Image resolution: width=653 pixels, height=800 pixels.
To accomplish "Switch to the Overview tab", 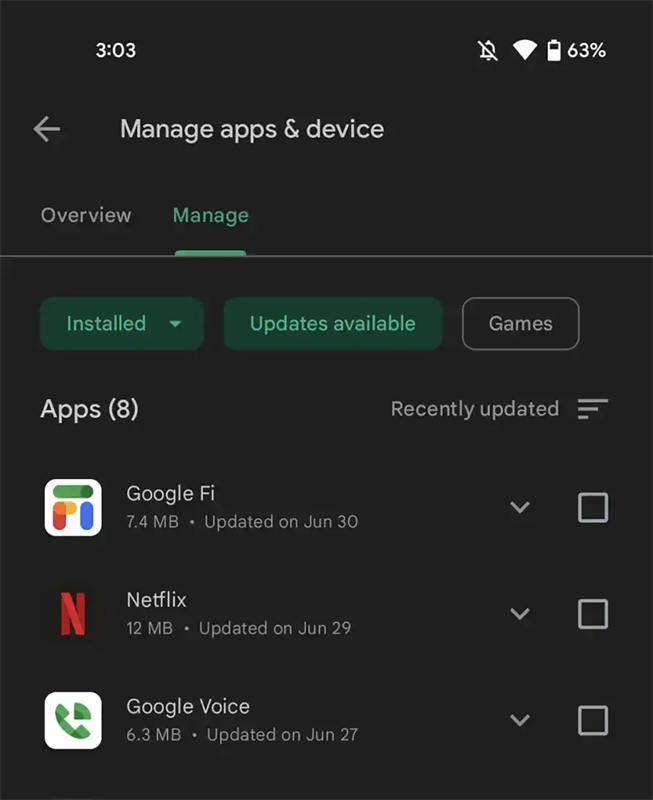I will (86, 215).
